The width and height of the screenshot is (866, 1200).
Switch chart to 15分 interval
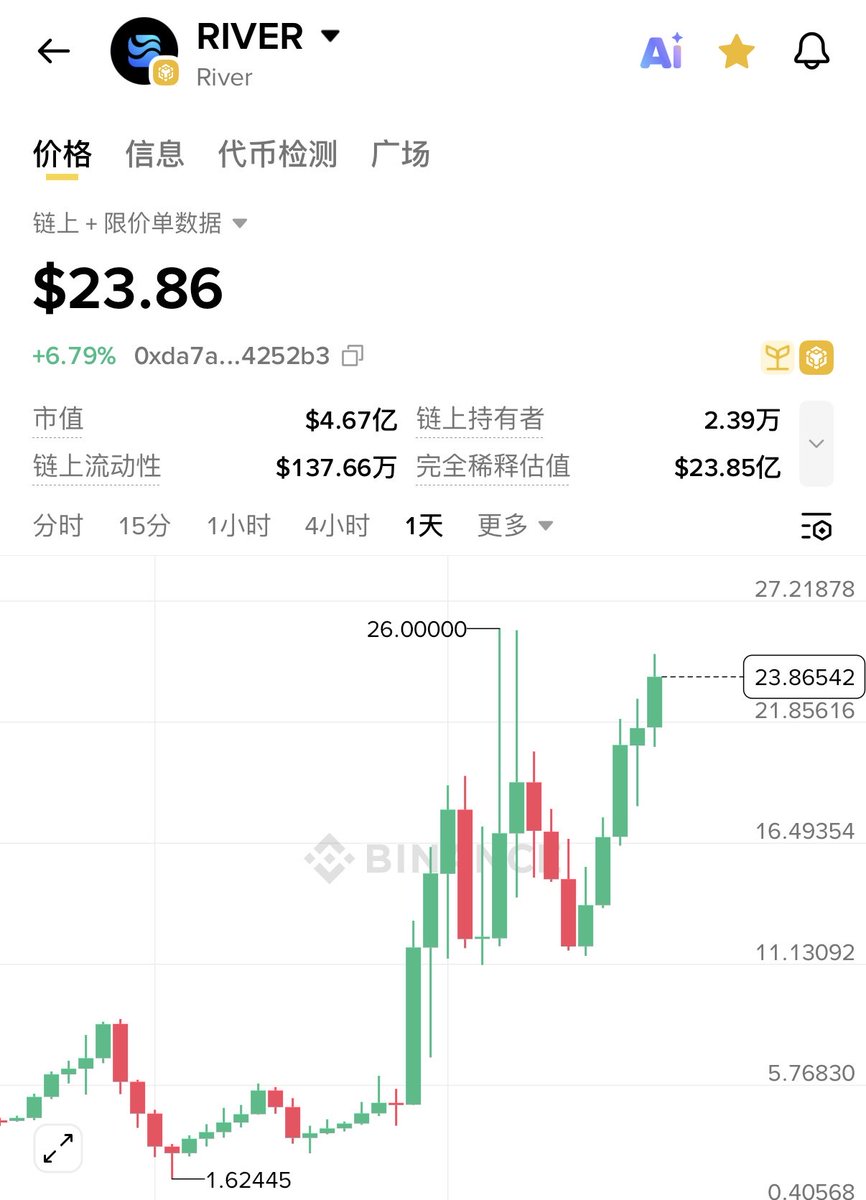coord(144,525)
